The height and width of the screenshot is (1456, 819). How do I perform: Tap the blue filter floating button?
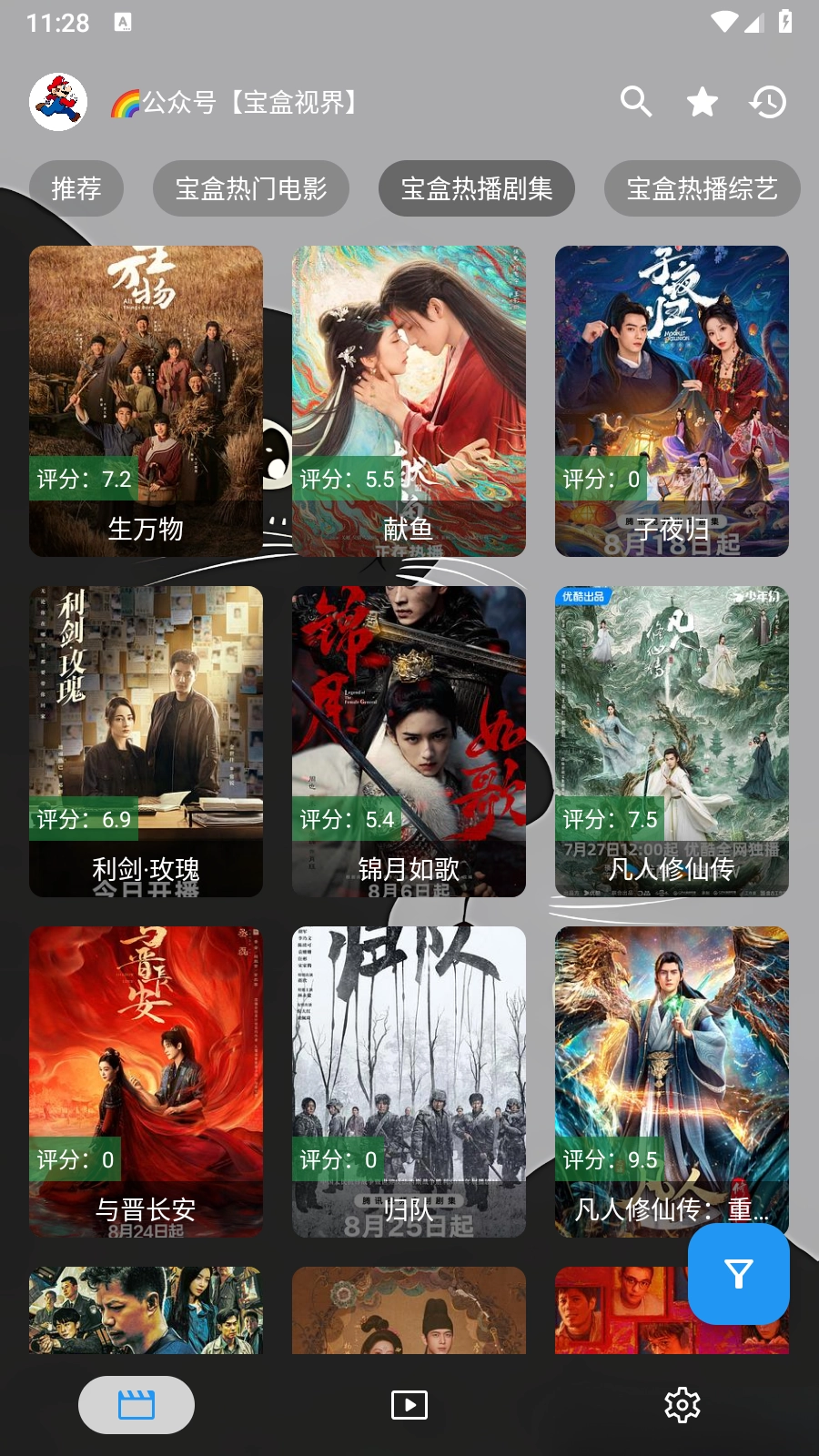click(739, 1273)
